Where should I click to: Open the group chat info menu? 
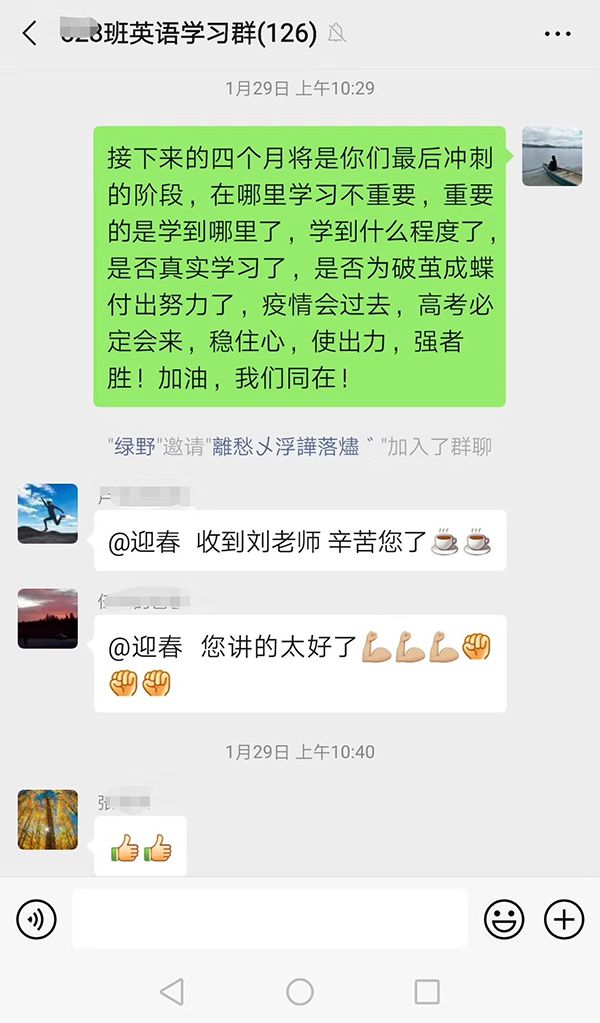tap(557, 34)
